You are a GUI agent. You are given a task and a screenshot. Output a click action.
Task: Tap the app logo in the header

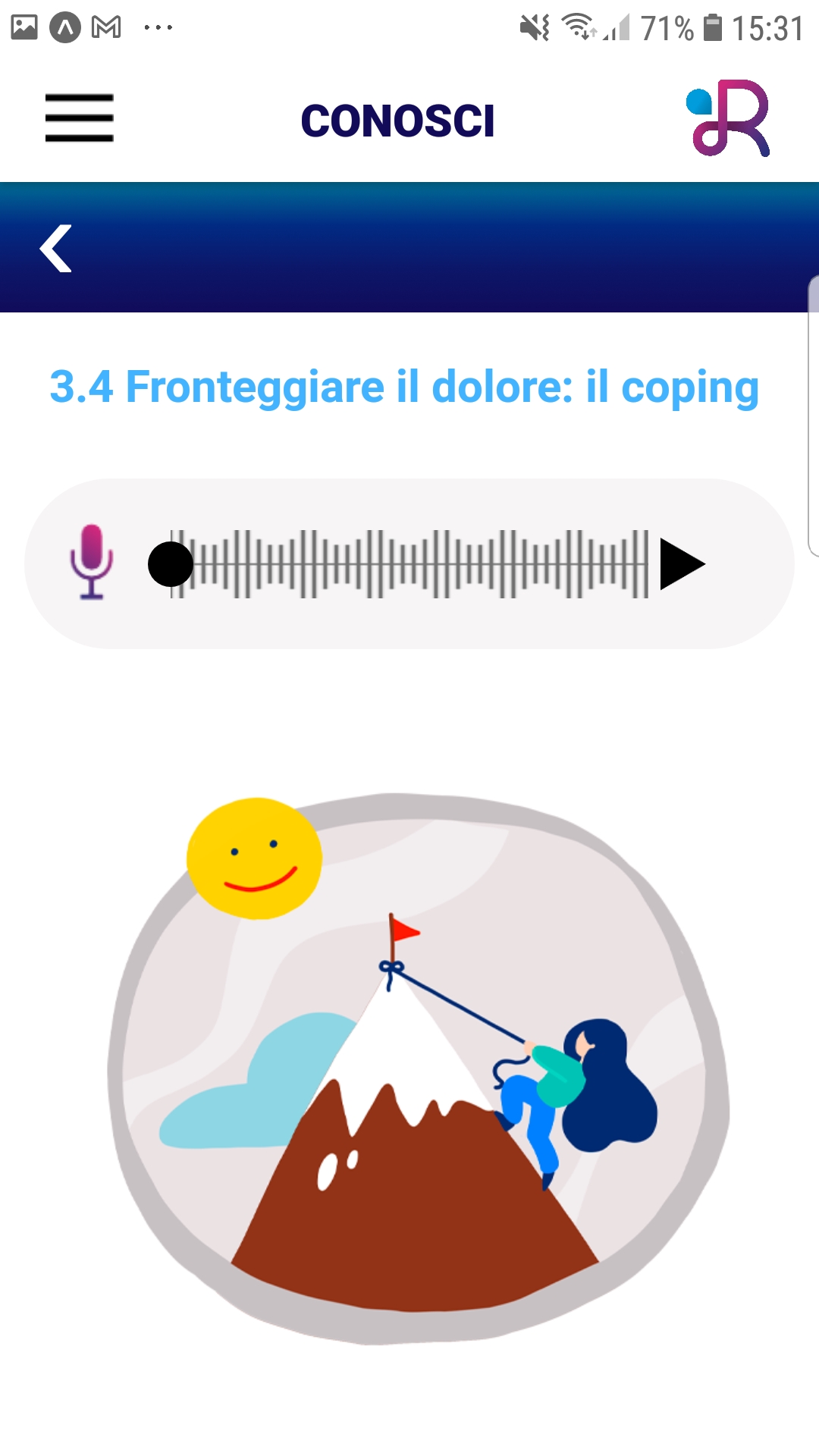click(728, 118)
